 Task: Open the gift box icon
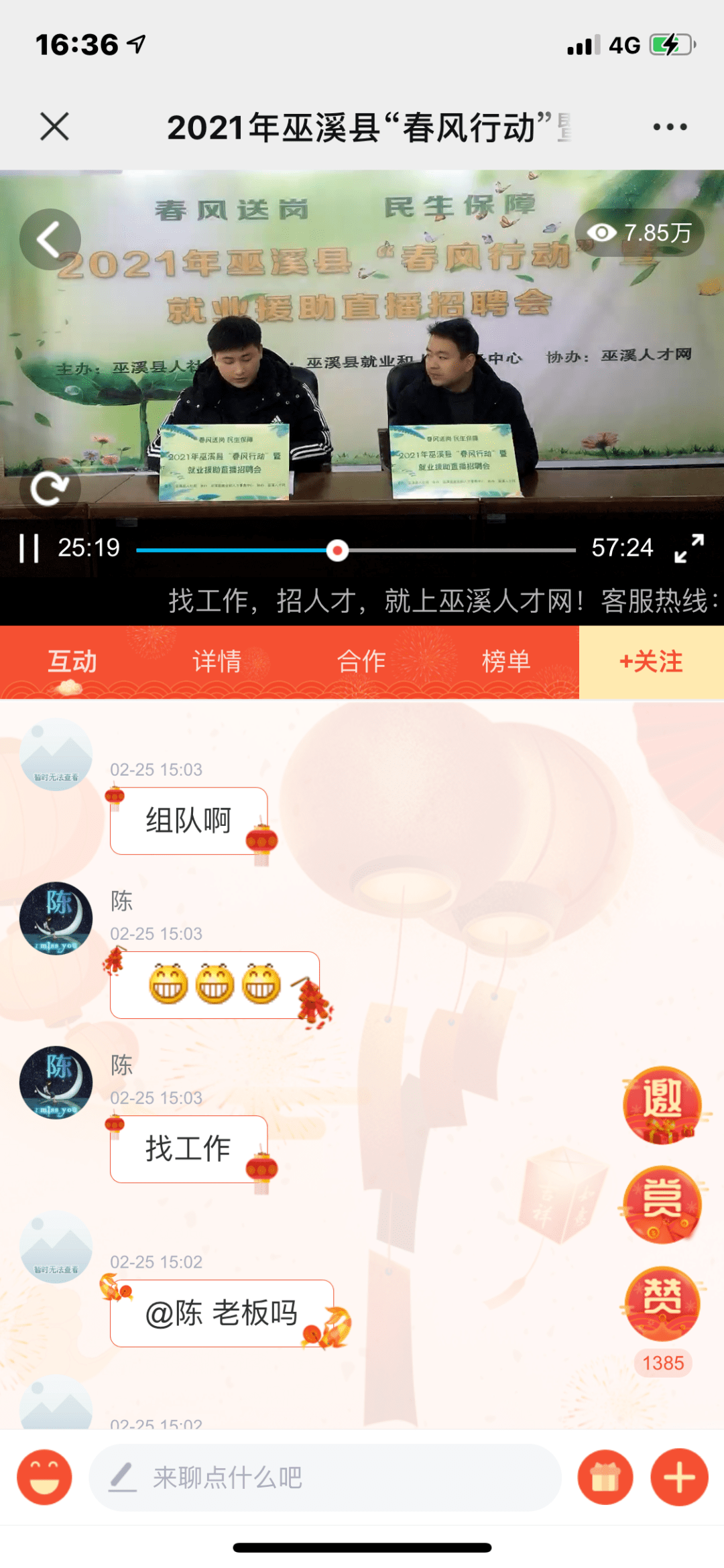(x=605, y=1477)
